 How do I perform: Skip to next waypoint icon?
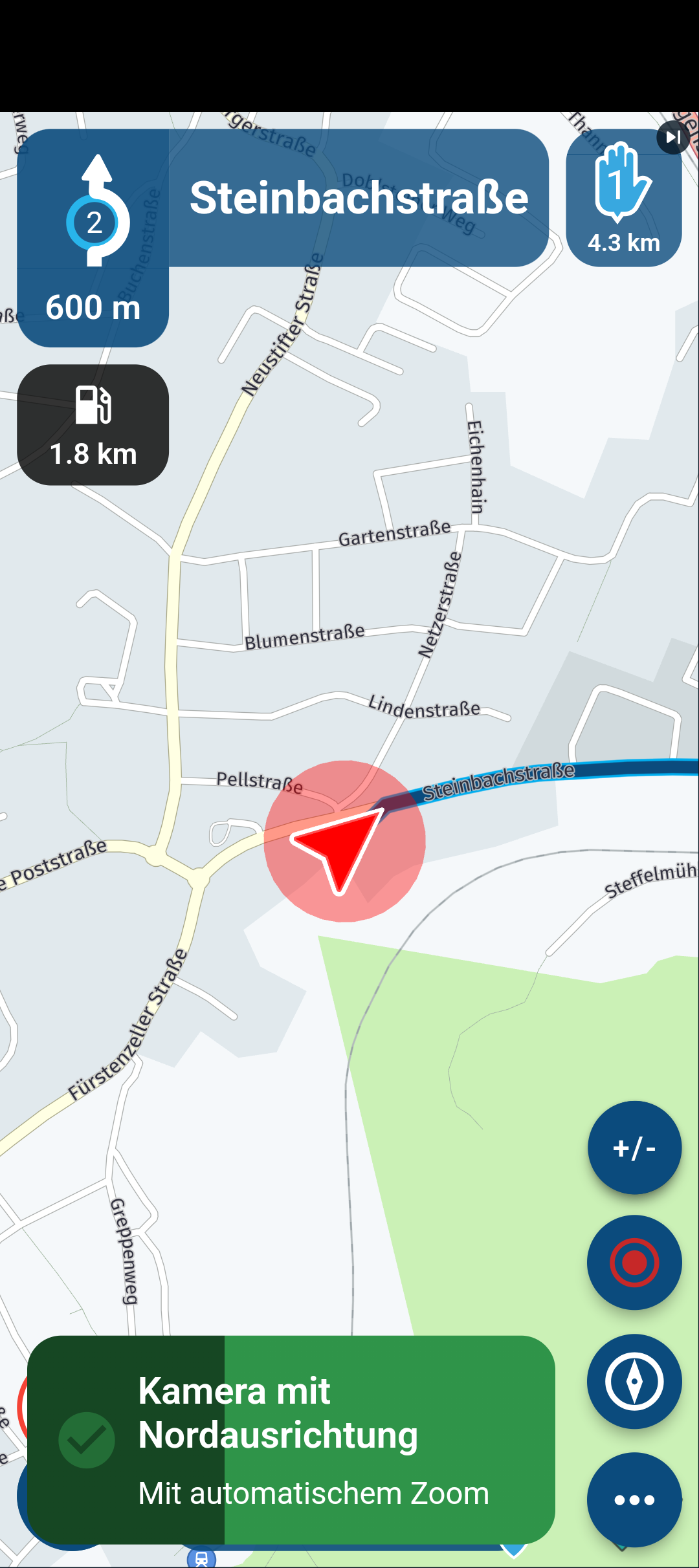(x=672, y=138)
